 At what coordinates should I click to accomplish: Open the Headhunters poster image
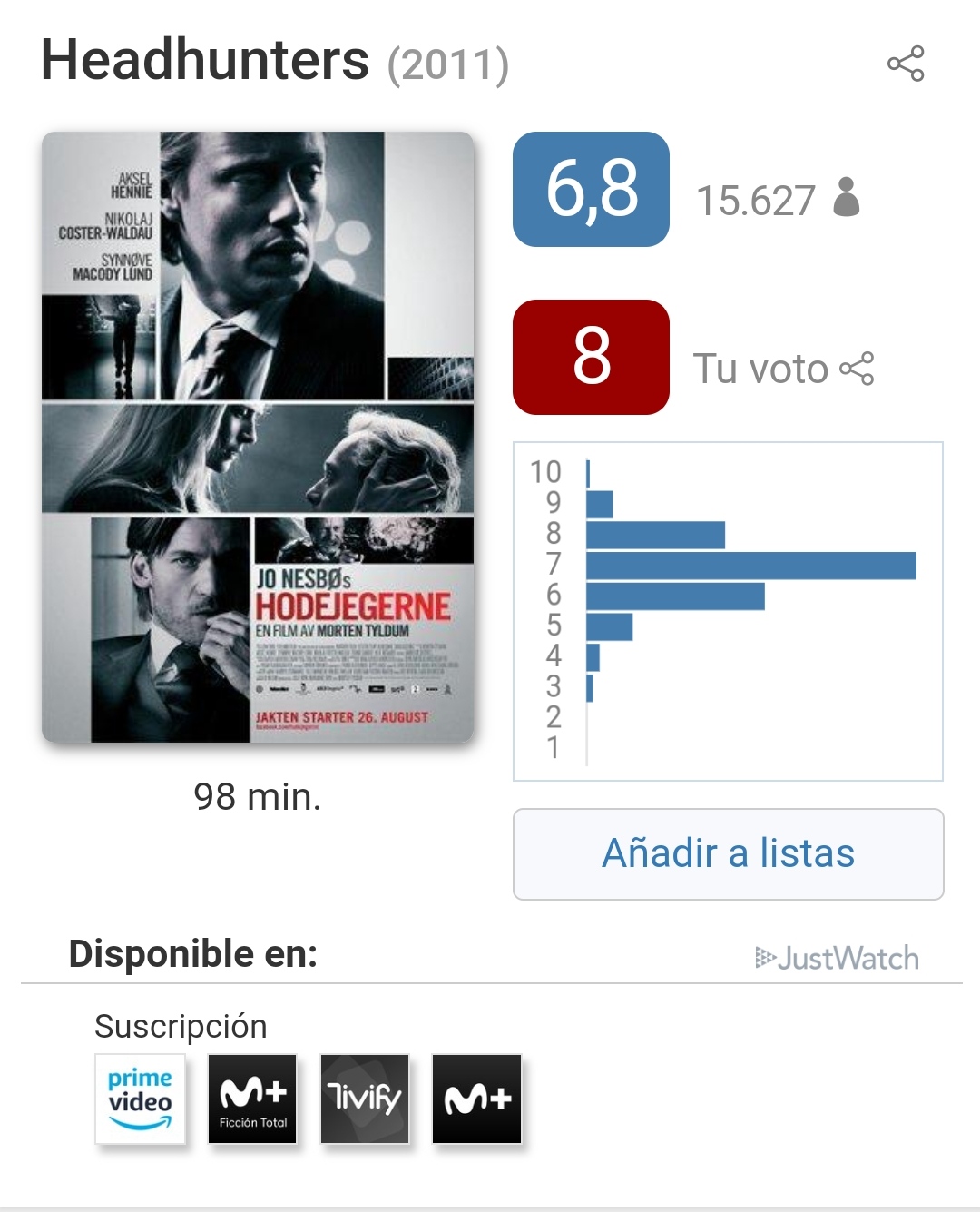(x=258, y=437)
